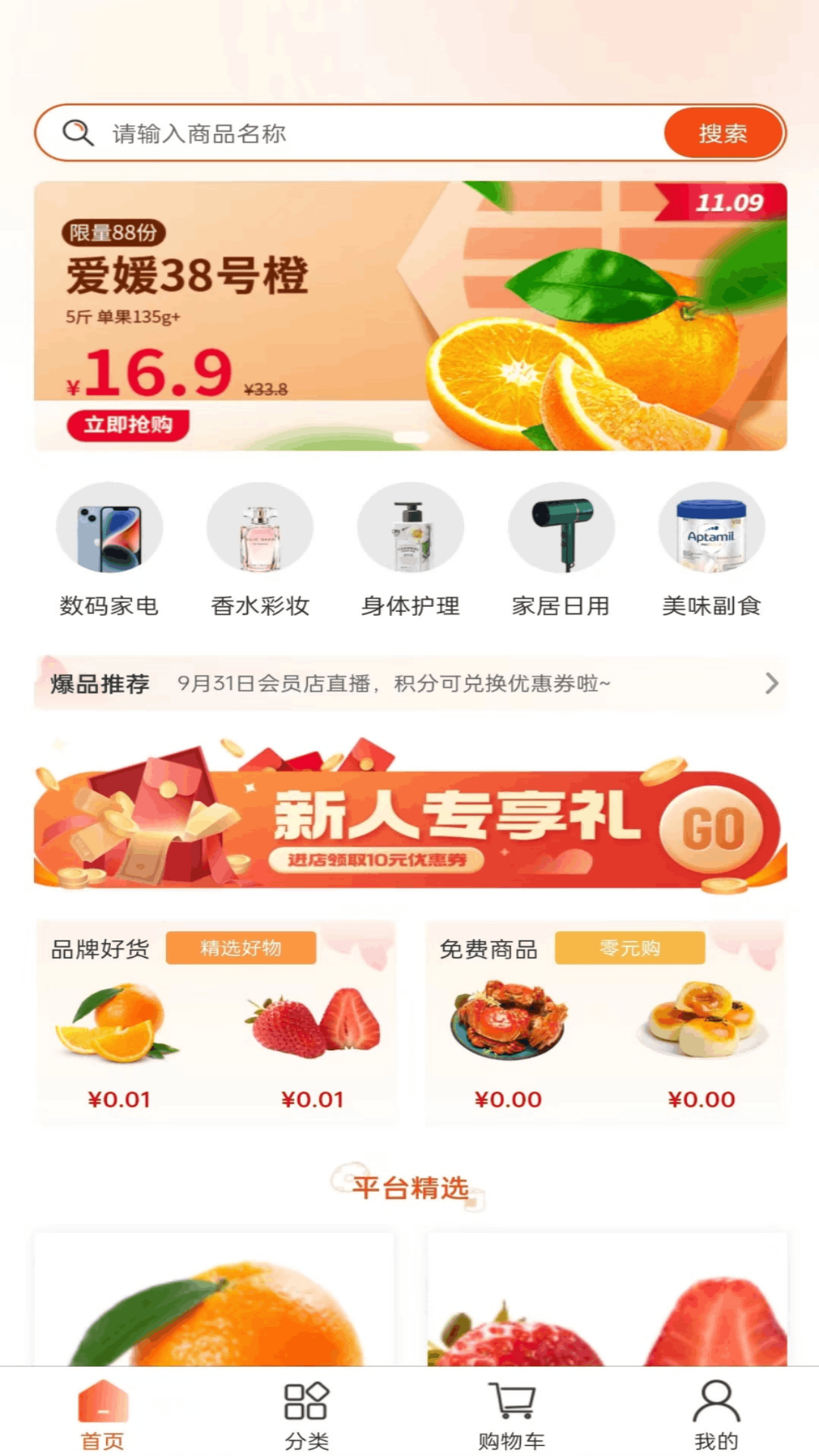Open the 美味副食 category icon
The height and width of the screenshot is (1456, 819).
coord(711,531)
